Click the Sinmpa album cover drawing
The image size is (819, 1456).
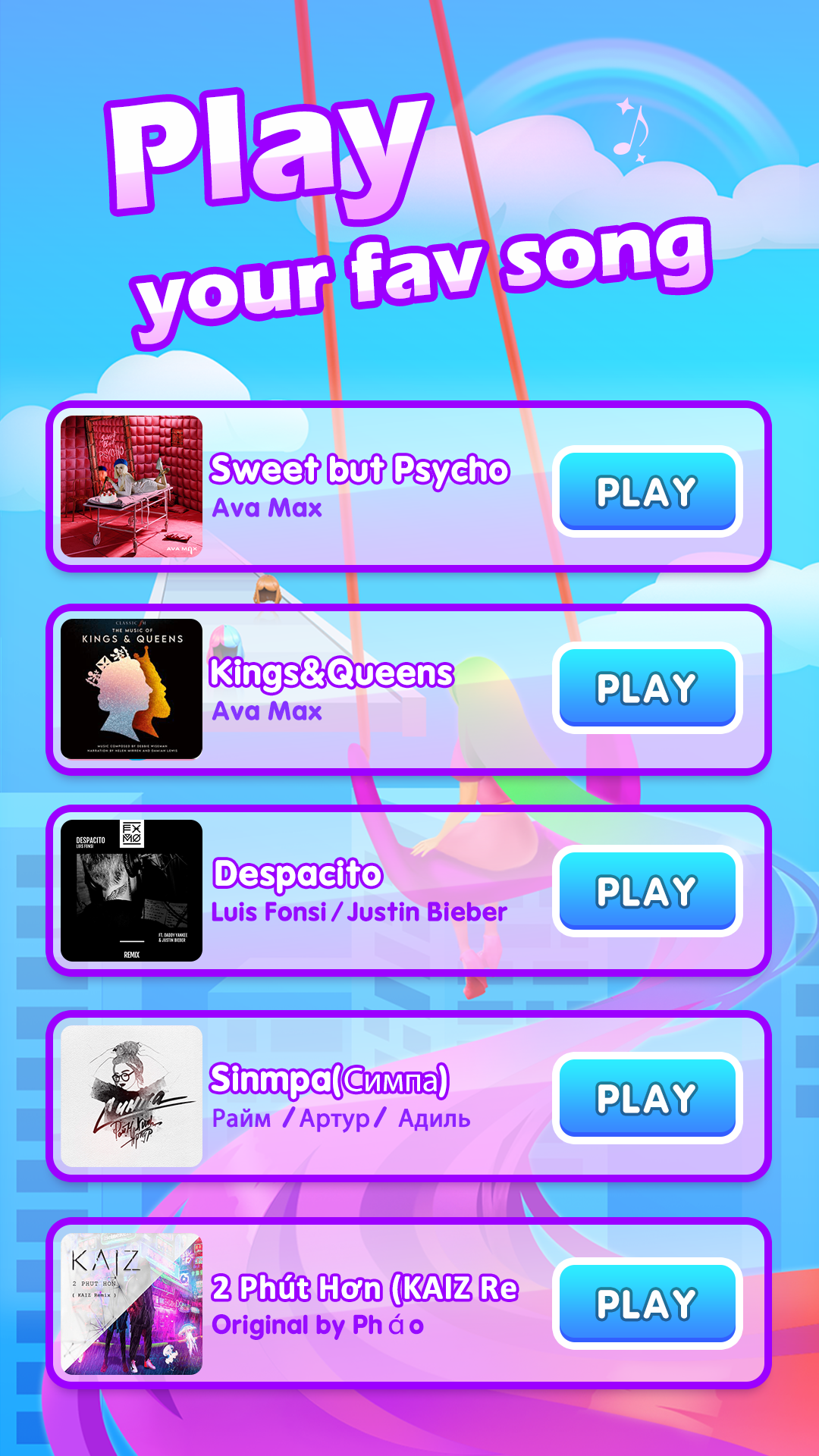point(133,1096)
